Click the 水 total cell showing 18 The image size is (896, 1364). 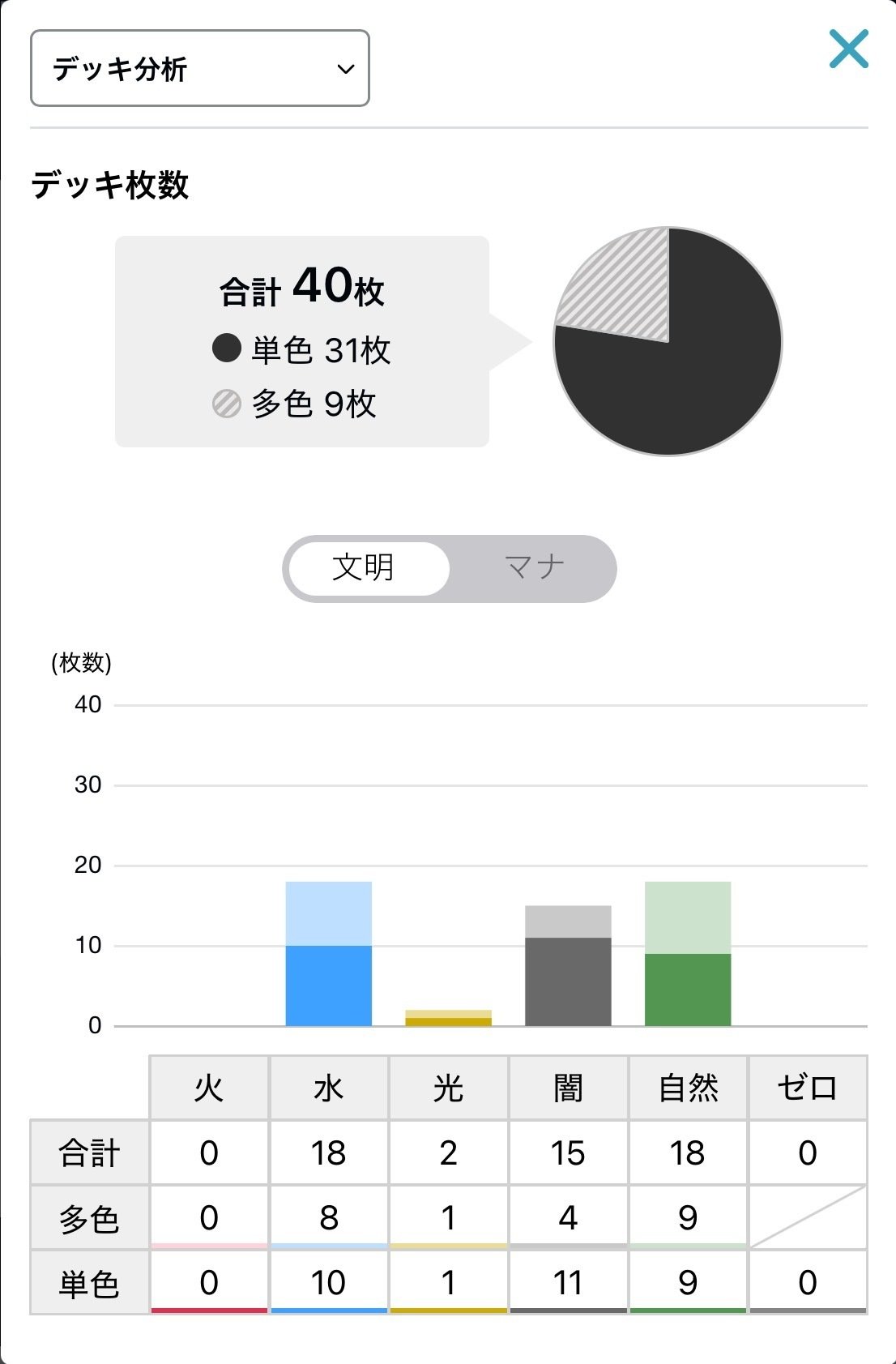click(327, 1151)
